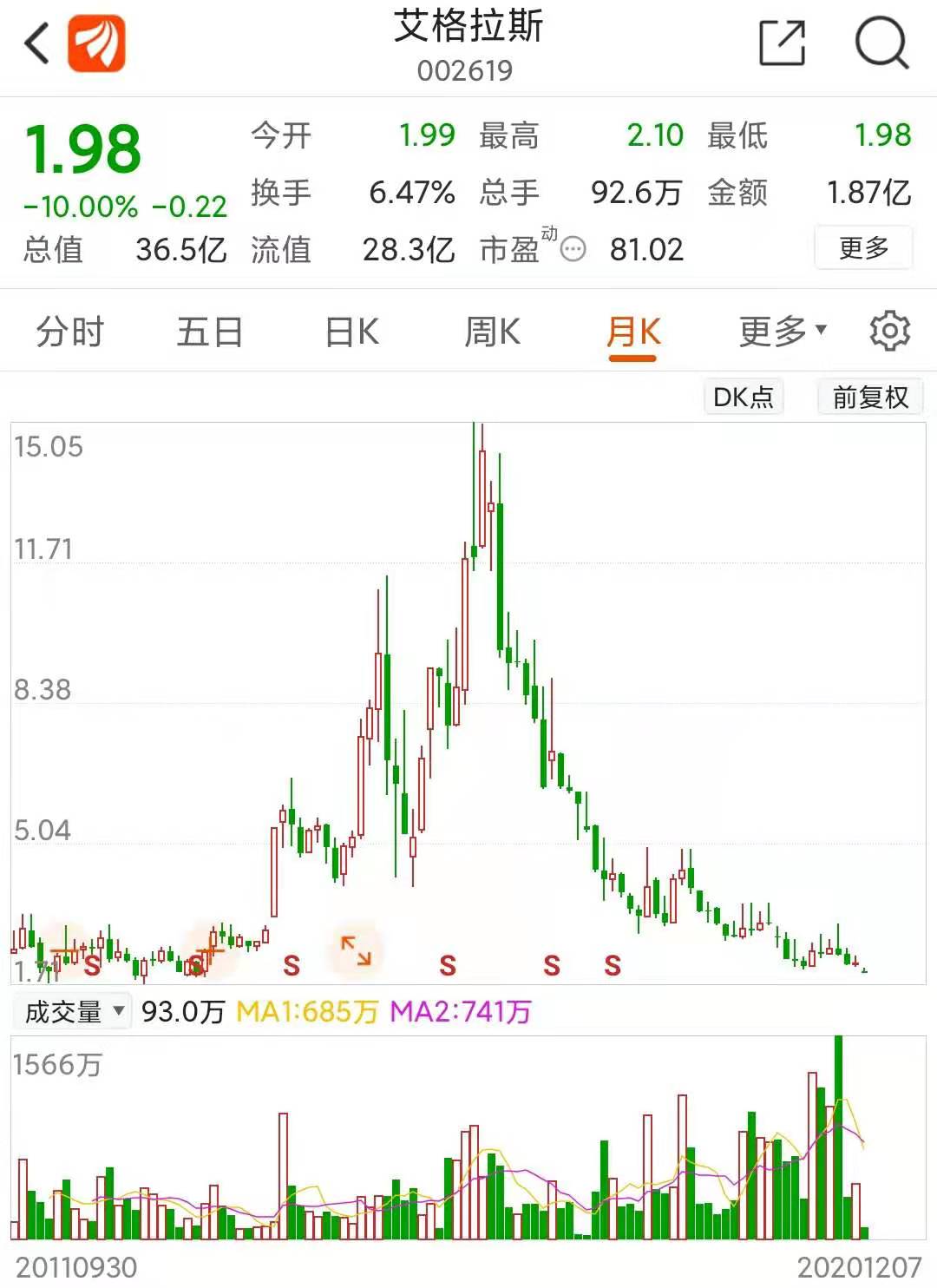Select the 周K chart tab
The height and width of the screenshot is (1288, 937).
pyautogui.click(x=493, y=332)
